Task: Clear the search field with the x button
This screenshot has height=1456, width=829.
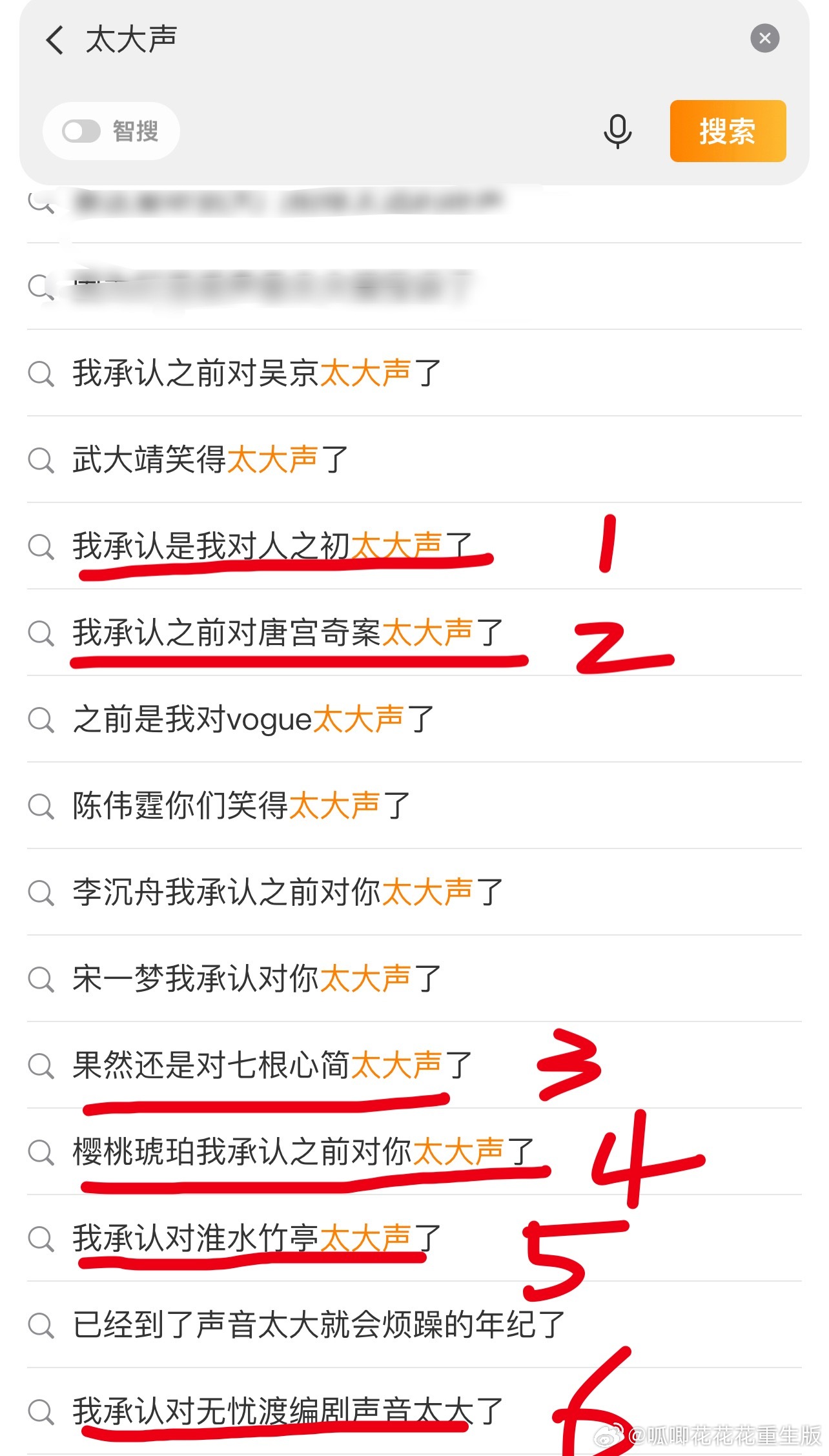Action: 764,37
